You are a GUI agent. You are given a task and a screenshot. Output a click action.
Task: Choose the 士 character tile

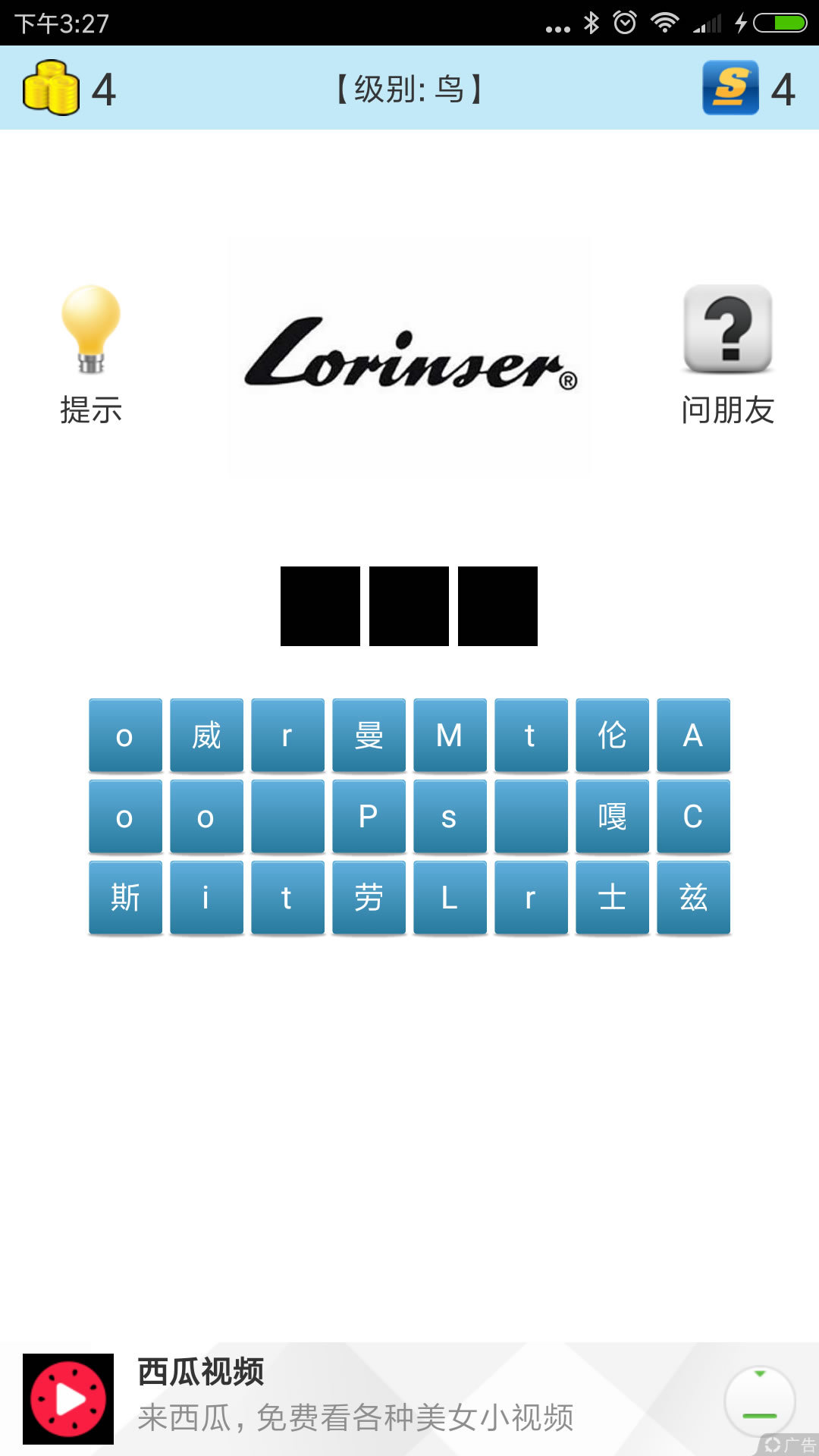coord(612,897)
